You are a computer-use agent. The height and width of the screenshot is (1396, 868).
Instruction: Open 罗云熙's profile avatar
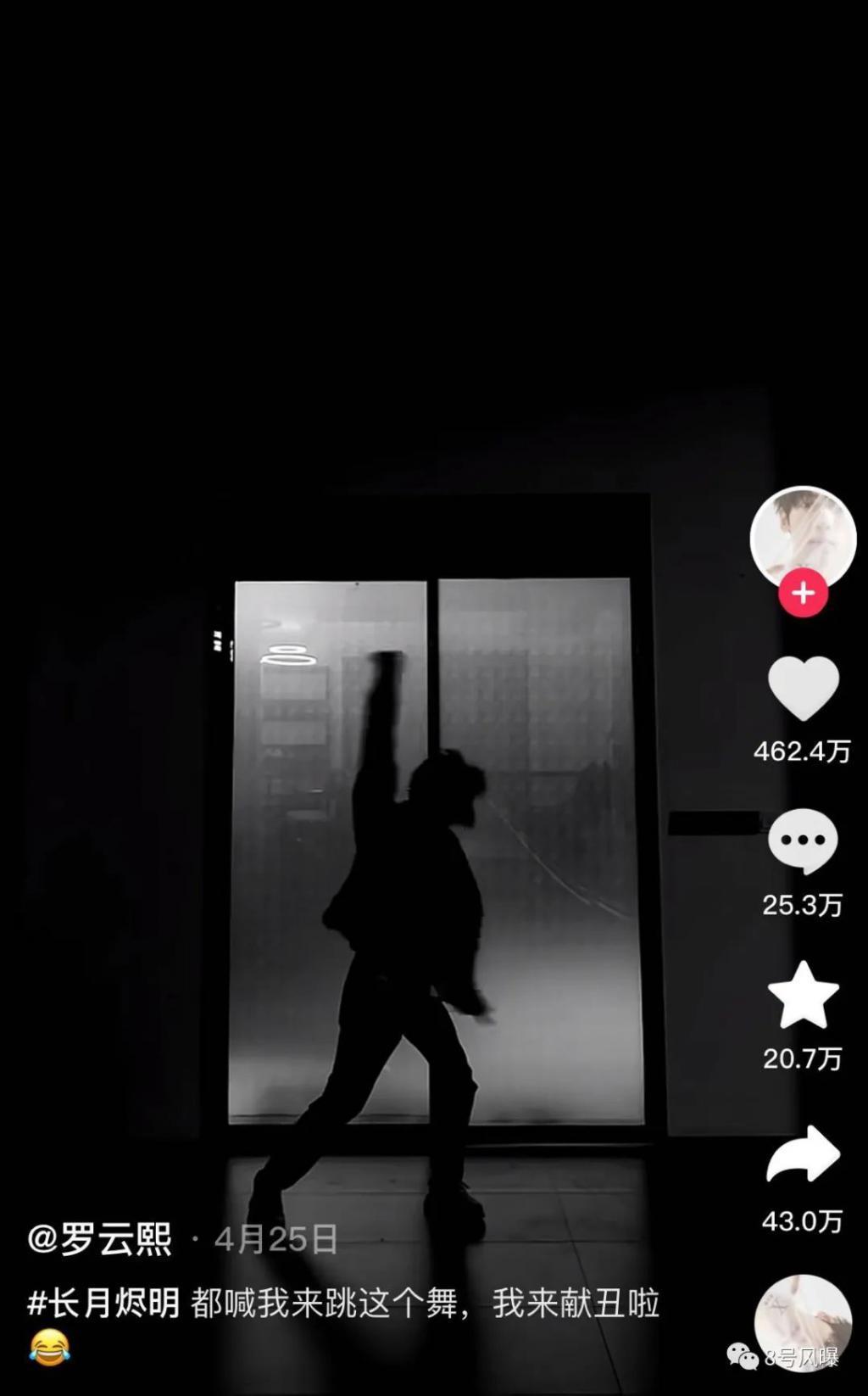click(x=803, y=536)
